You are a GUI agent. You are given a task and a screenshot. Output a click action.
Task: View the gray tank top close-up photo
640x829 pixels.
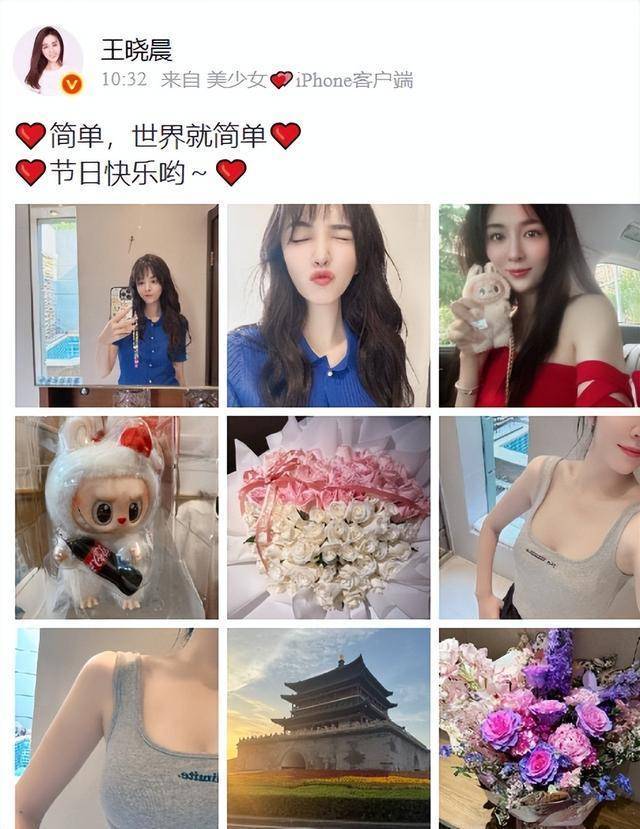point(116,728)
